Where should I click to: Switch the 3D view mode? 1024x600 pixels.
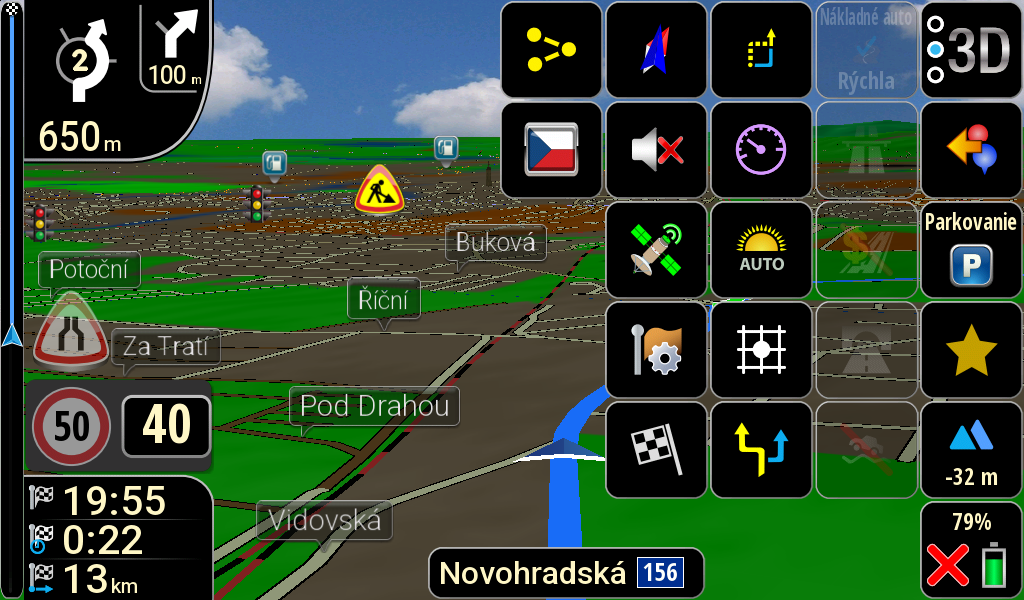pyautogui.click(x=971, y=50)
